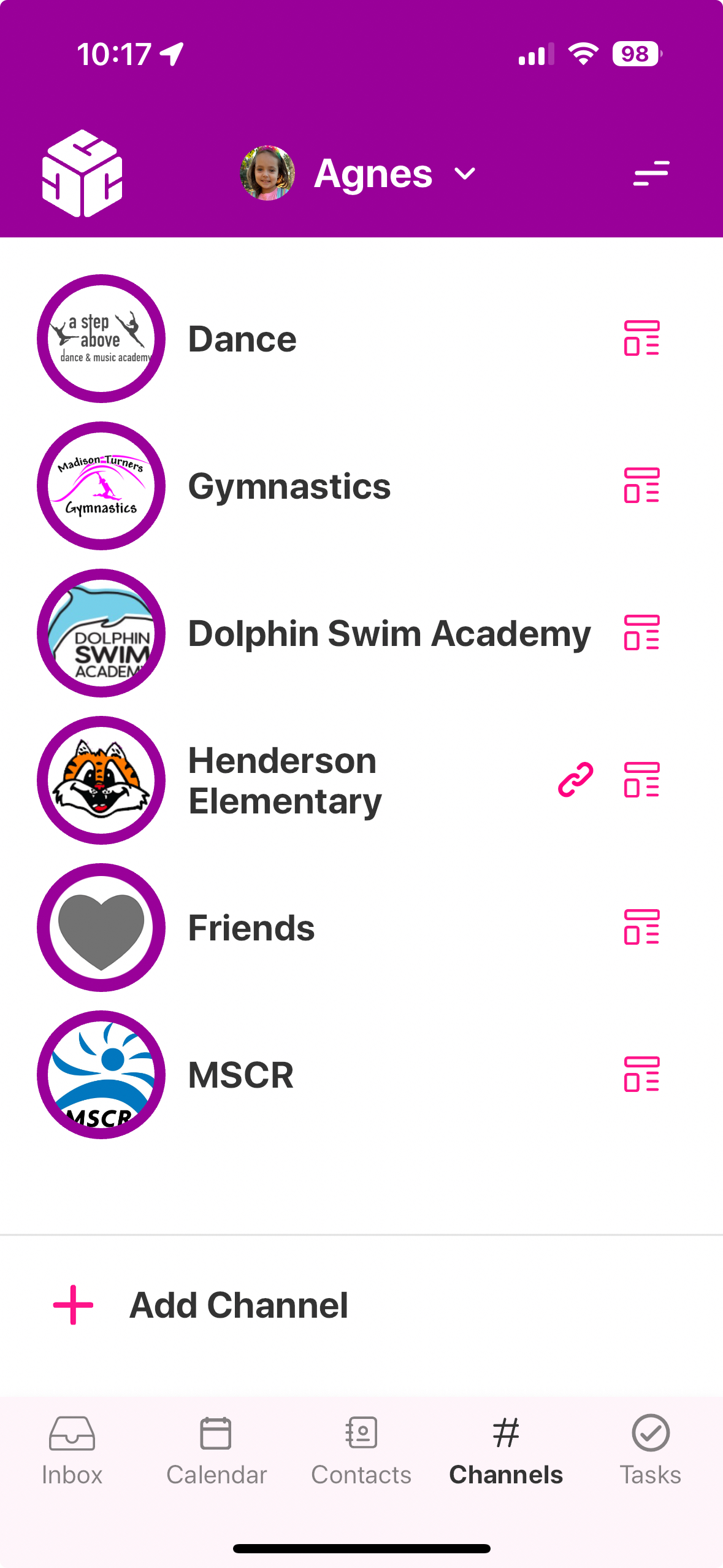Open the Friends channel
The height and width of the screenshot is (1568, 723).
tap(251, 928)
